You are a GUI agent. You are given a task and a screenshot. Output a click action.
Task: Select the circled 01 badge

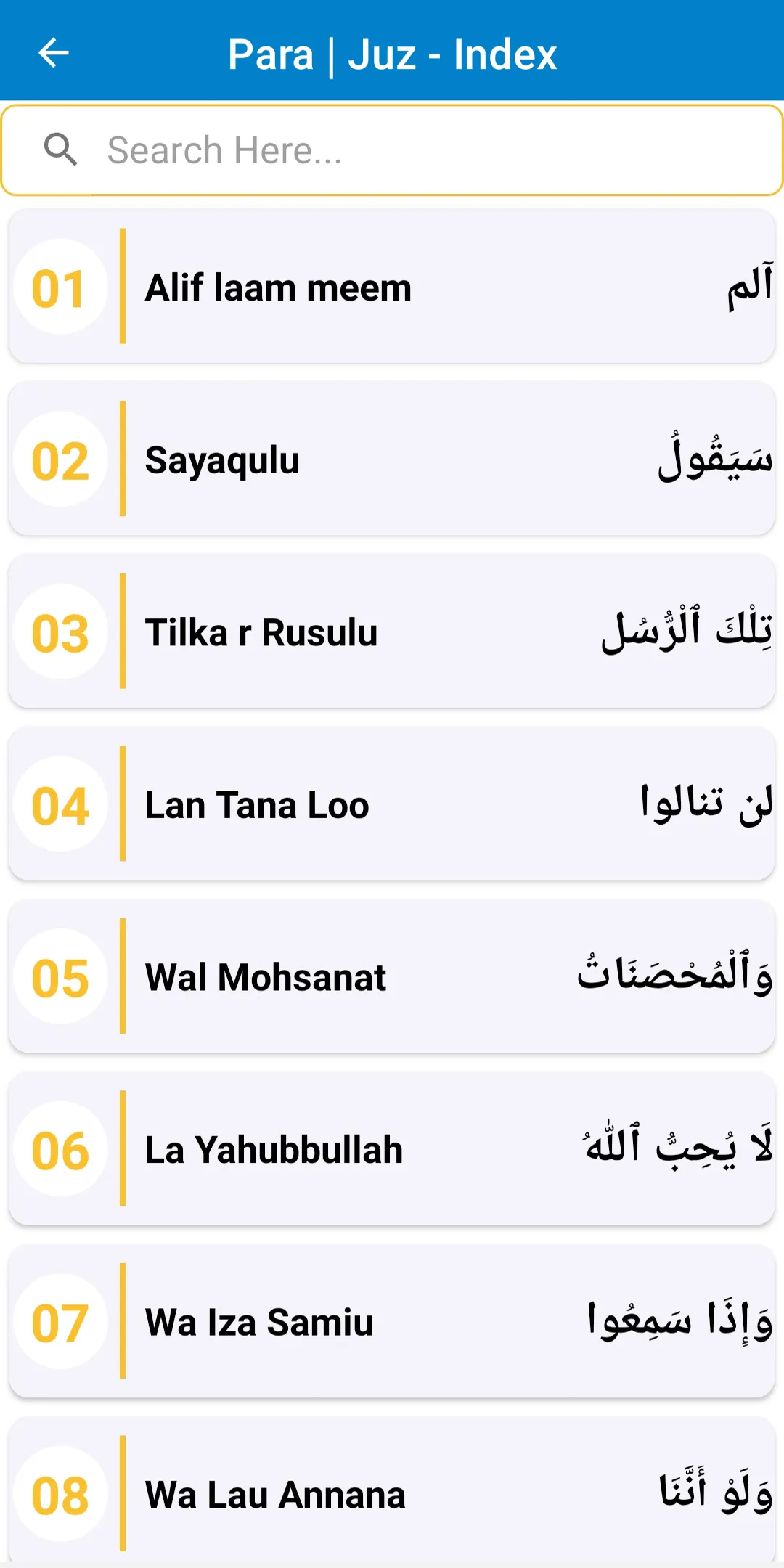tap(62, 286)
